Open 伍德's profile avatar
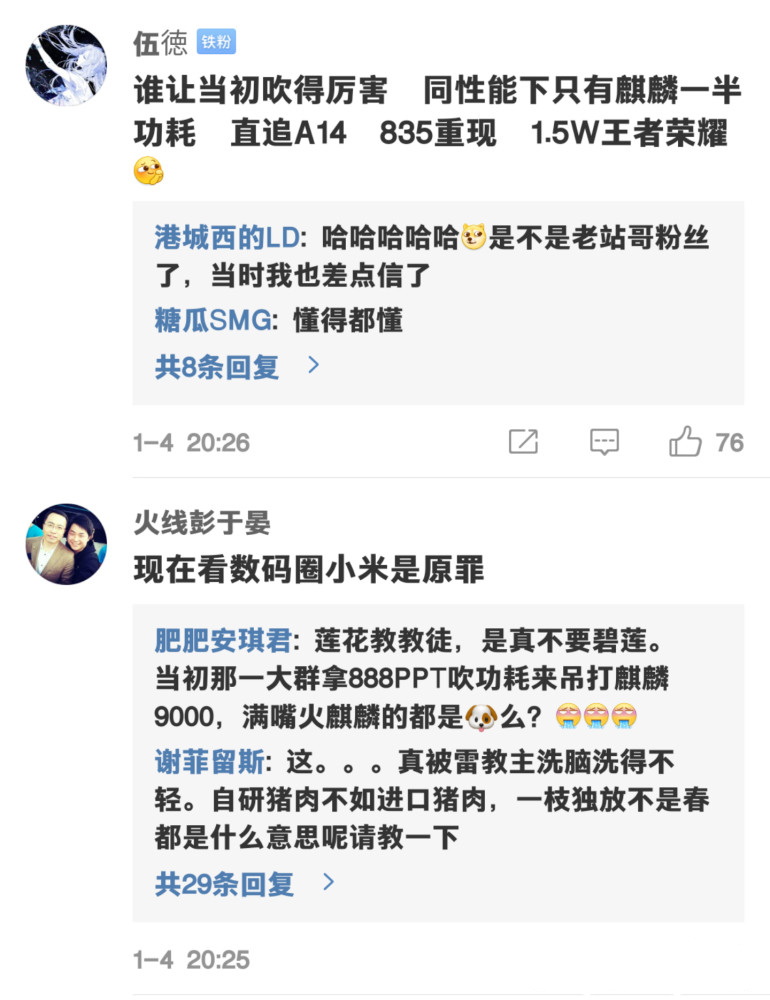 click(x=66, y=65)
